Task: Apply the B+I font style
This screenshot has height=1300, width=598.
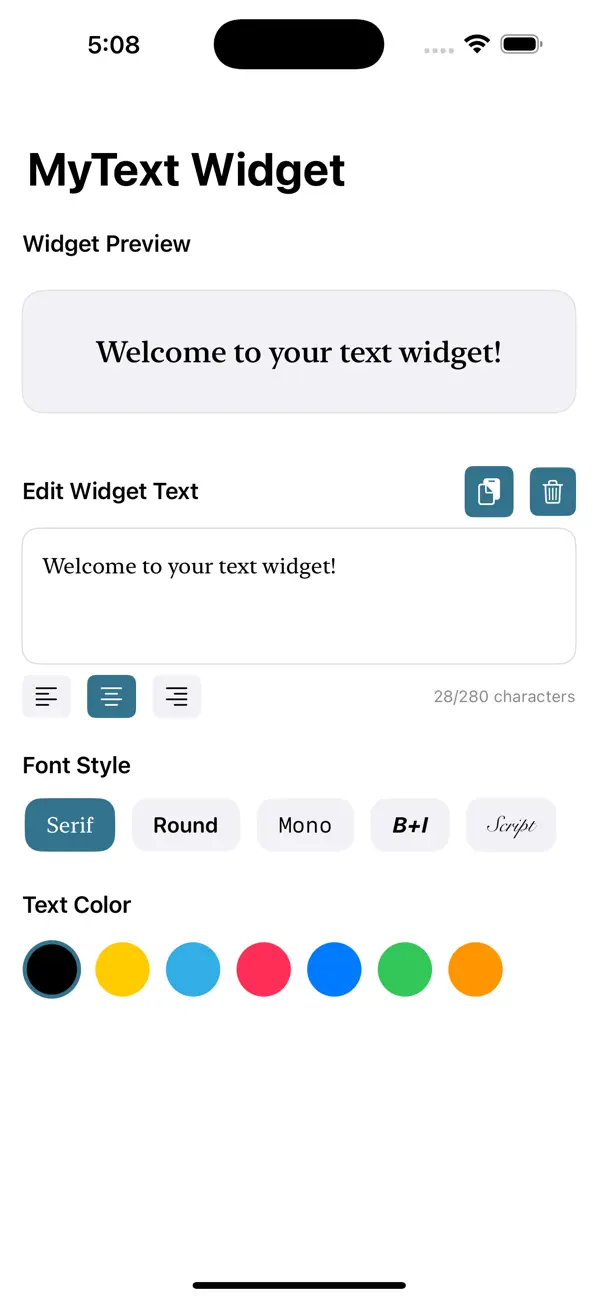Action: pyautogui.click(x=410, y=825)
